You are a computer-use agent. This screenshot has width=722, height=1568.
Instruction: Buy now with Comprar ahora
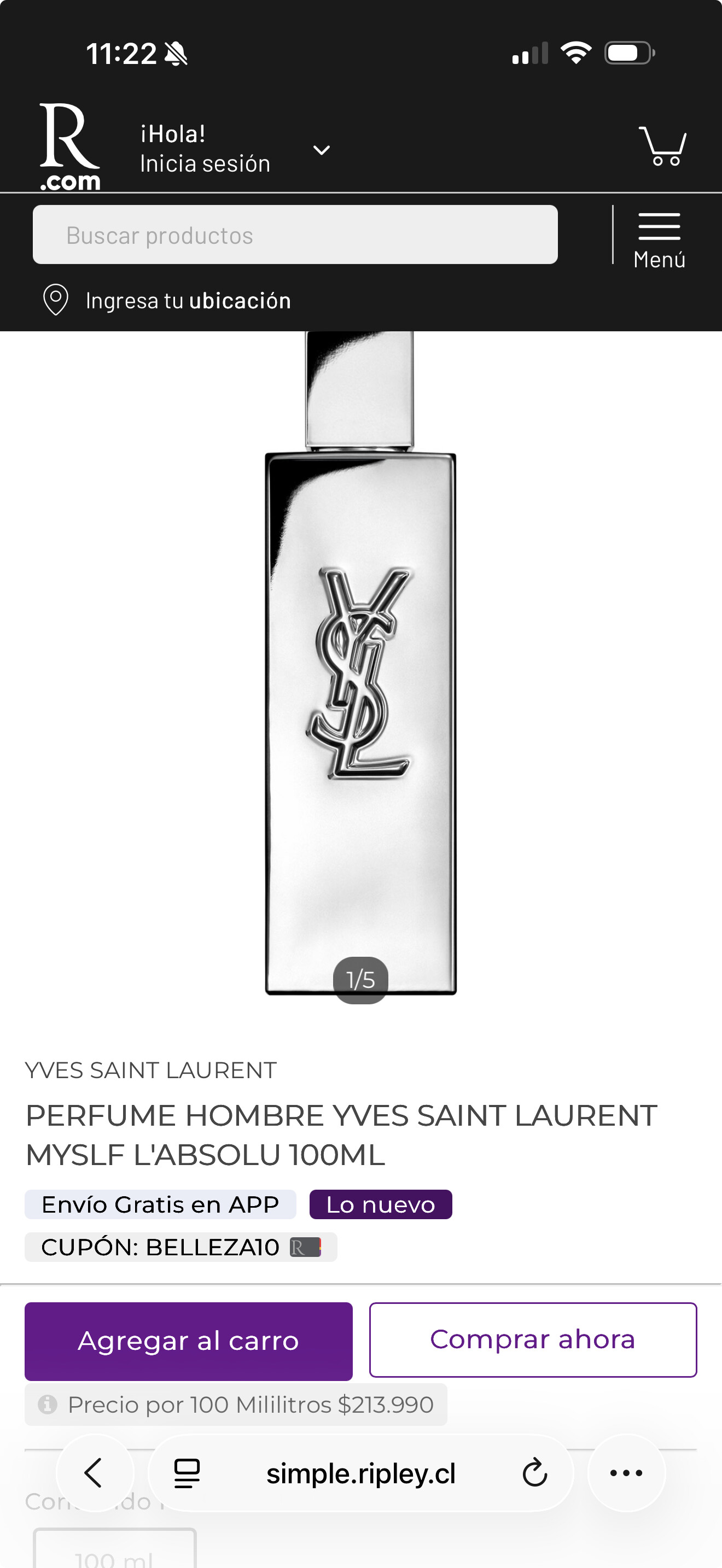pos(533,1339)
